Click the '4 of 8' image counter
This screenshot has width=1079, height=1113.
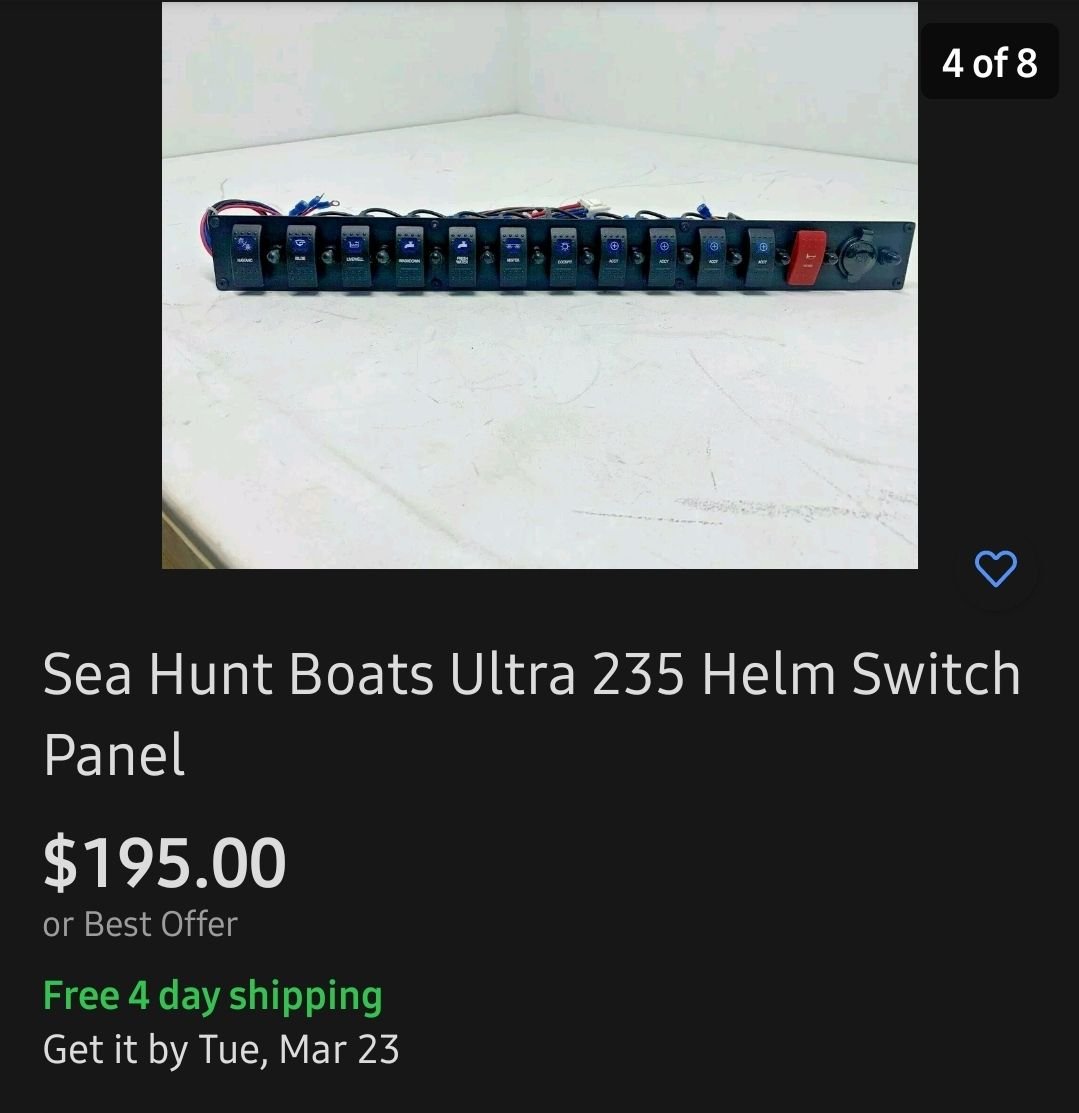pos(990,61)
